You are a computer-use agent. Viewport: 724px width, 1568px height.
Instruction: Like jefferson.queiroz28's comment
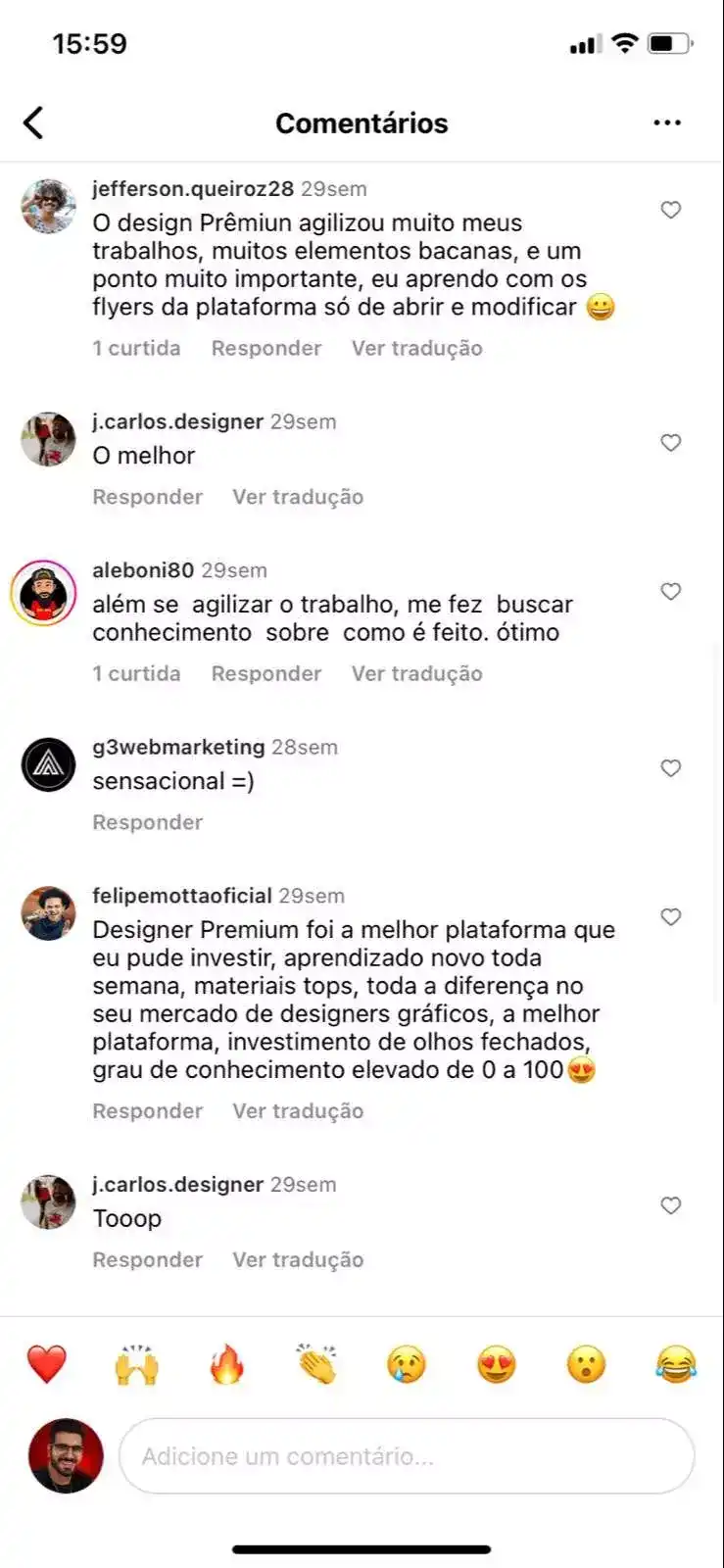click(x=670, y=210)
